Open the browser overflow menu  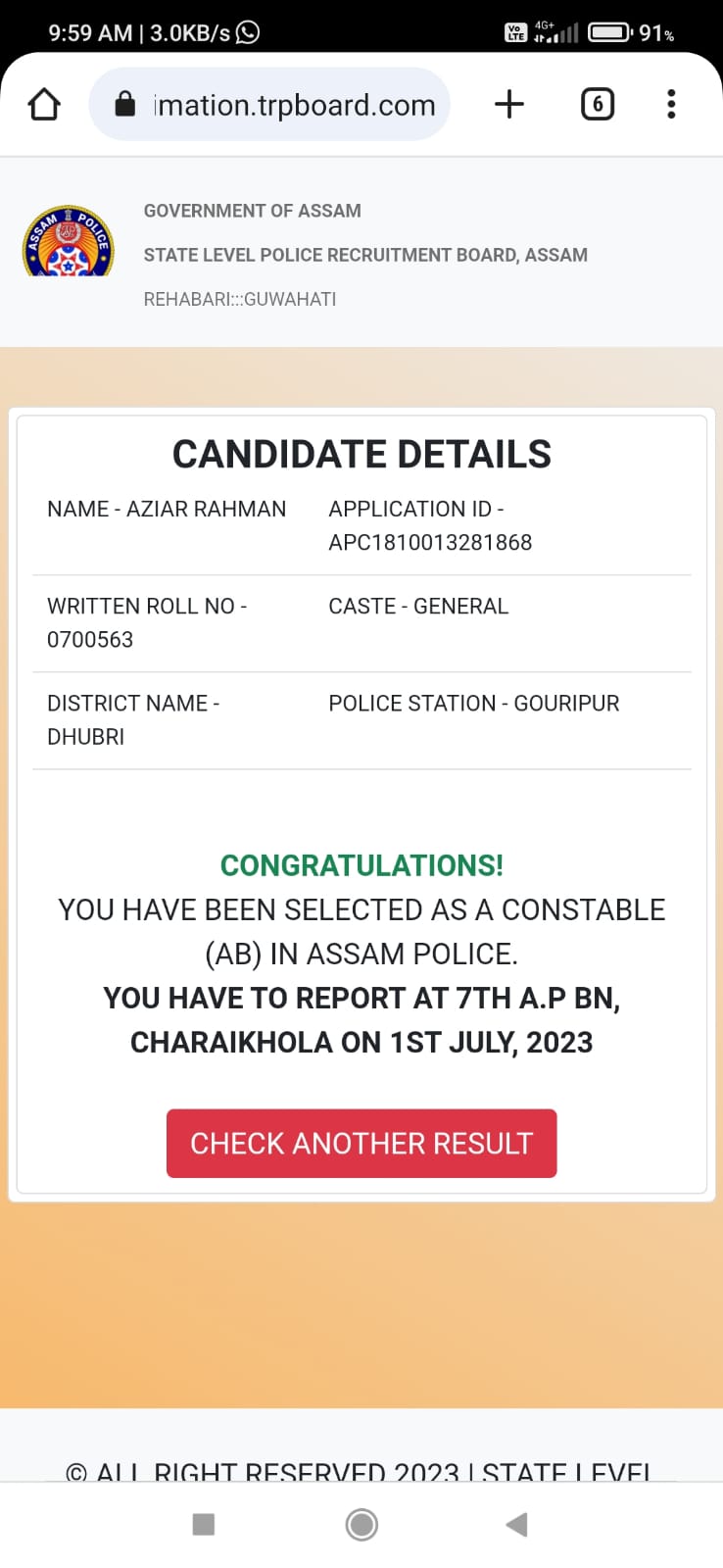[671, 104]
